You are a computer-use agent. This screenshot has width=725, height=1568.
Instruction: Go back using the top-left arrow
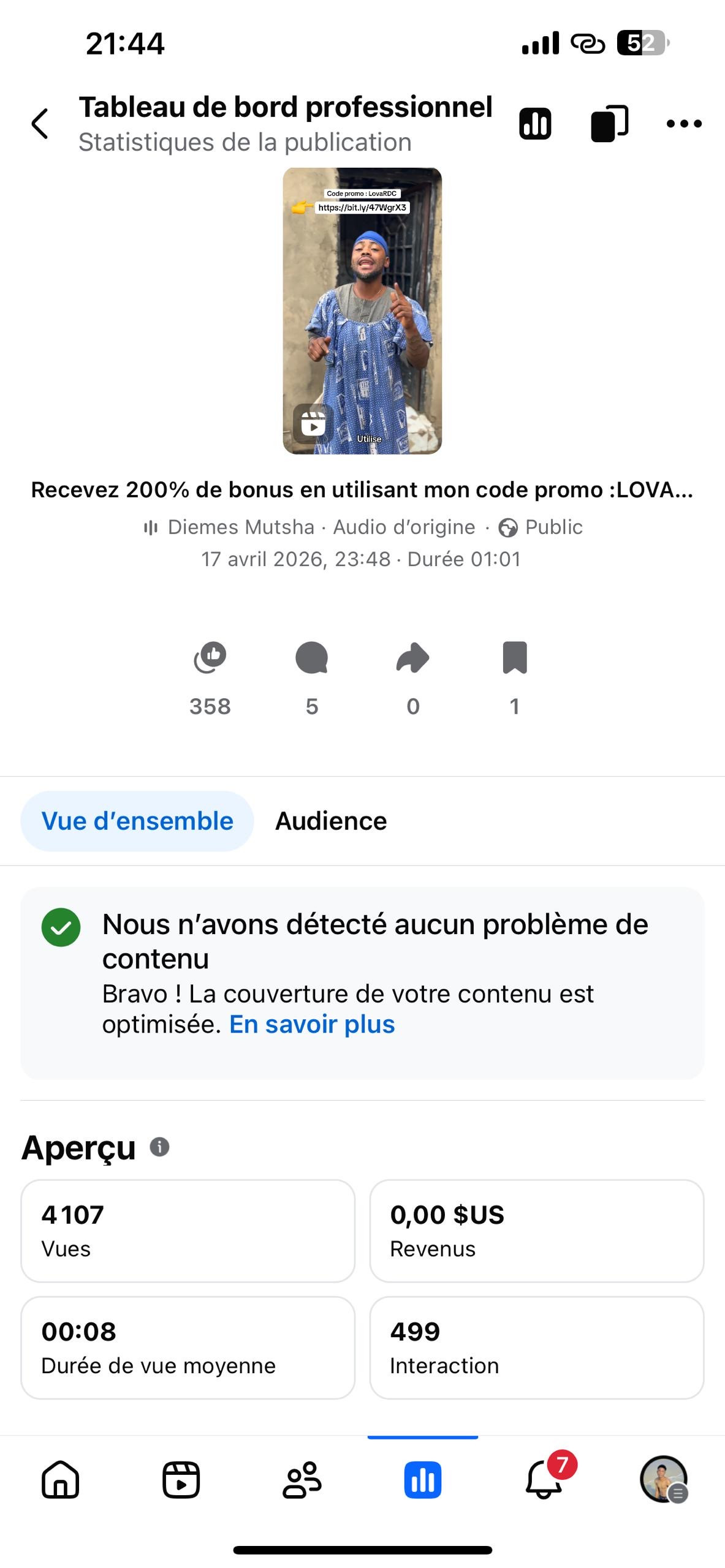pyautogui.click(x=40, y=124)
